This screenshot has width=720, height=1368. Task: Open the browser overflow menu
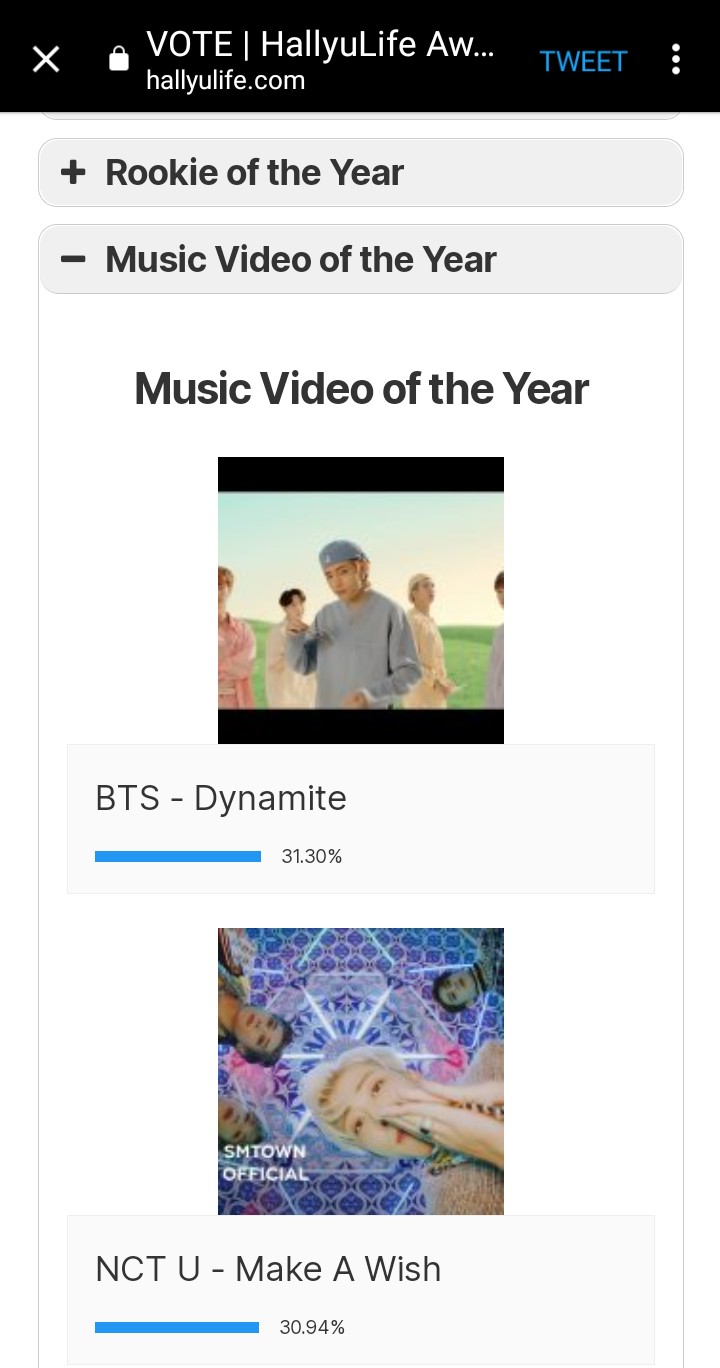pyautogui.click(x=676, y=60)
